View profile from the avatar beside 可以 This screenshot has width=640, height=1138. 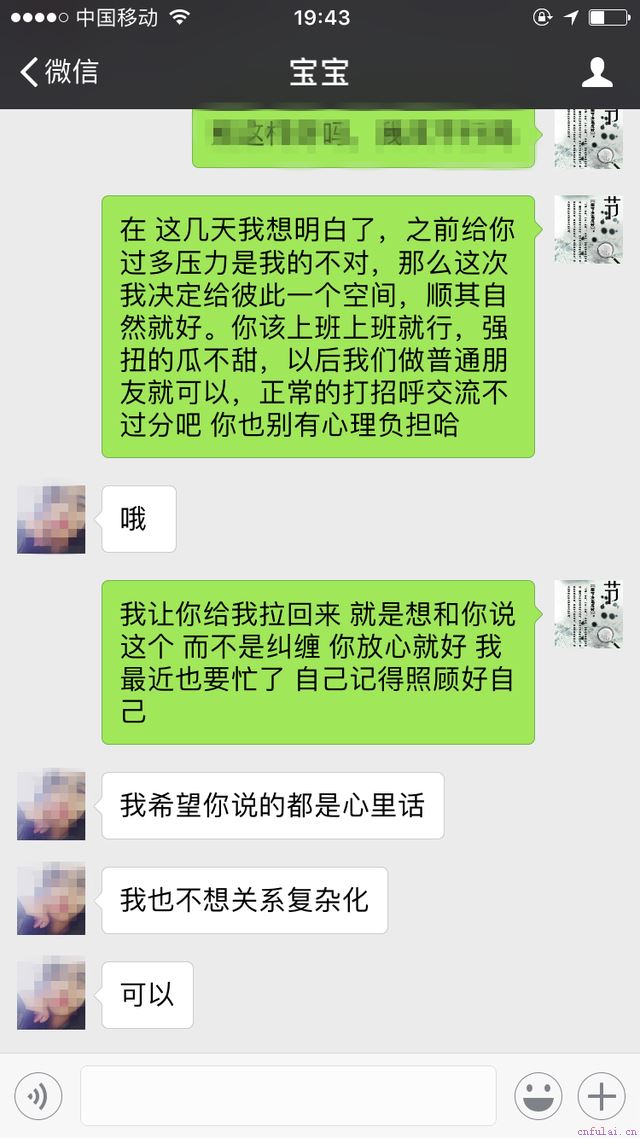[51, 995]
